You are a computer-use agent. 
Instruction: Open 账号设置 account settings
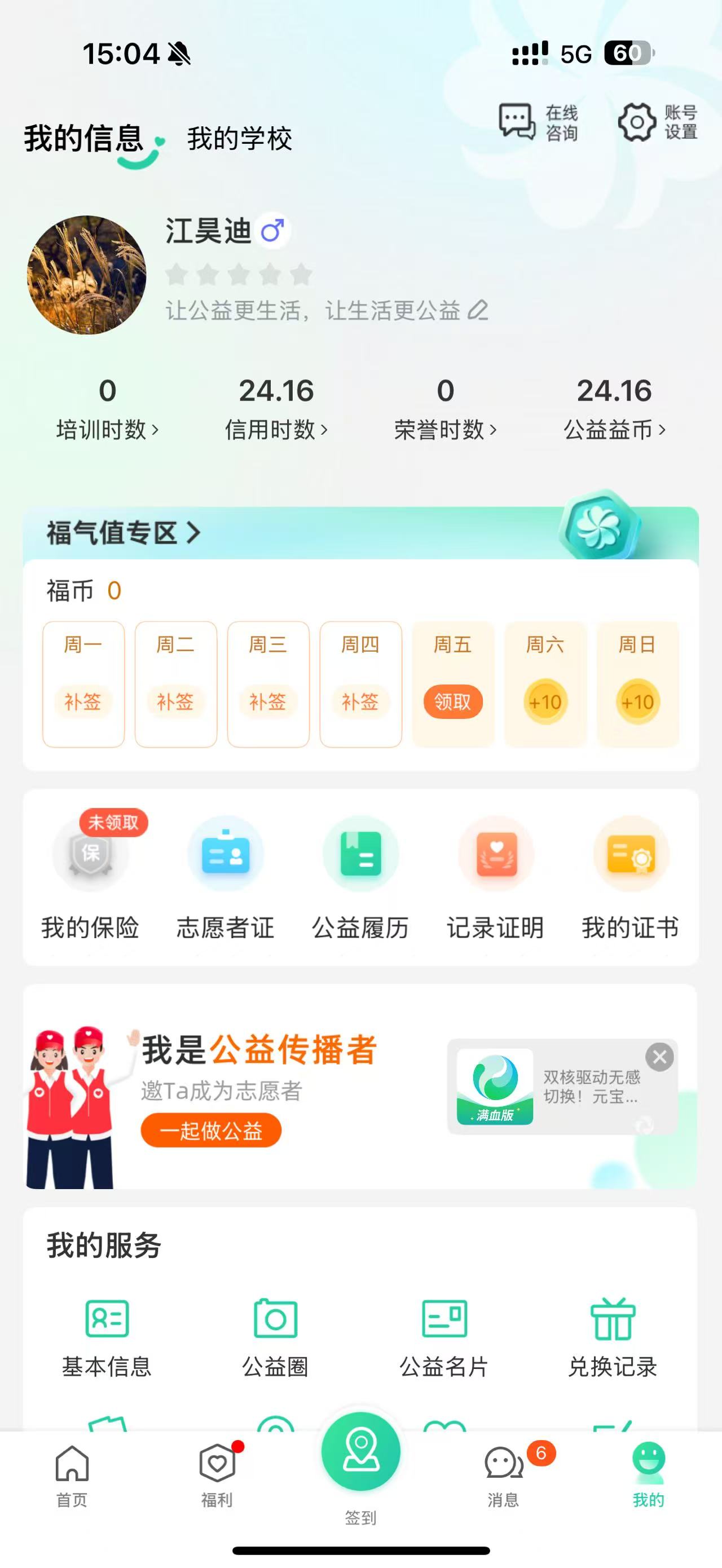[658, 122]
